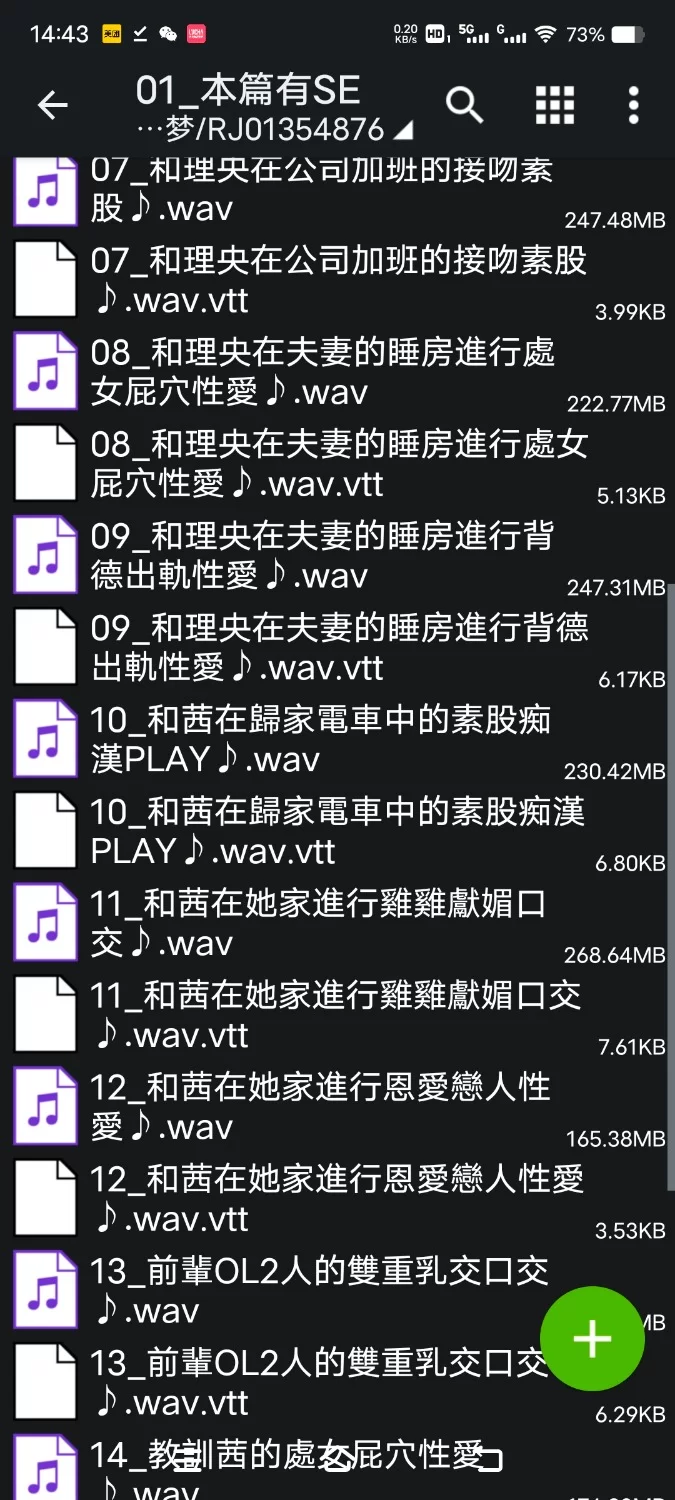Screen dimensions: 675x1500
Task: Play the 11_ .wav audio file of 268.64MB
Action: point(320,924)
